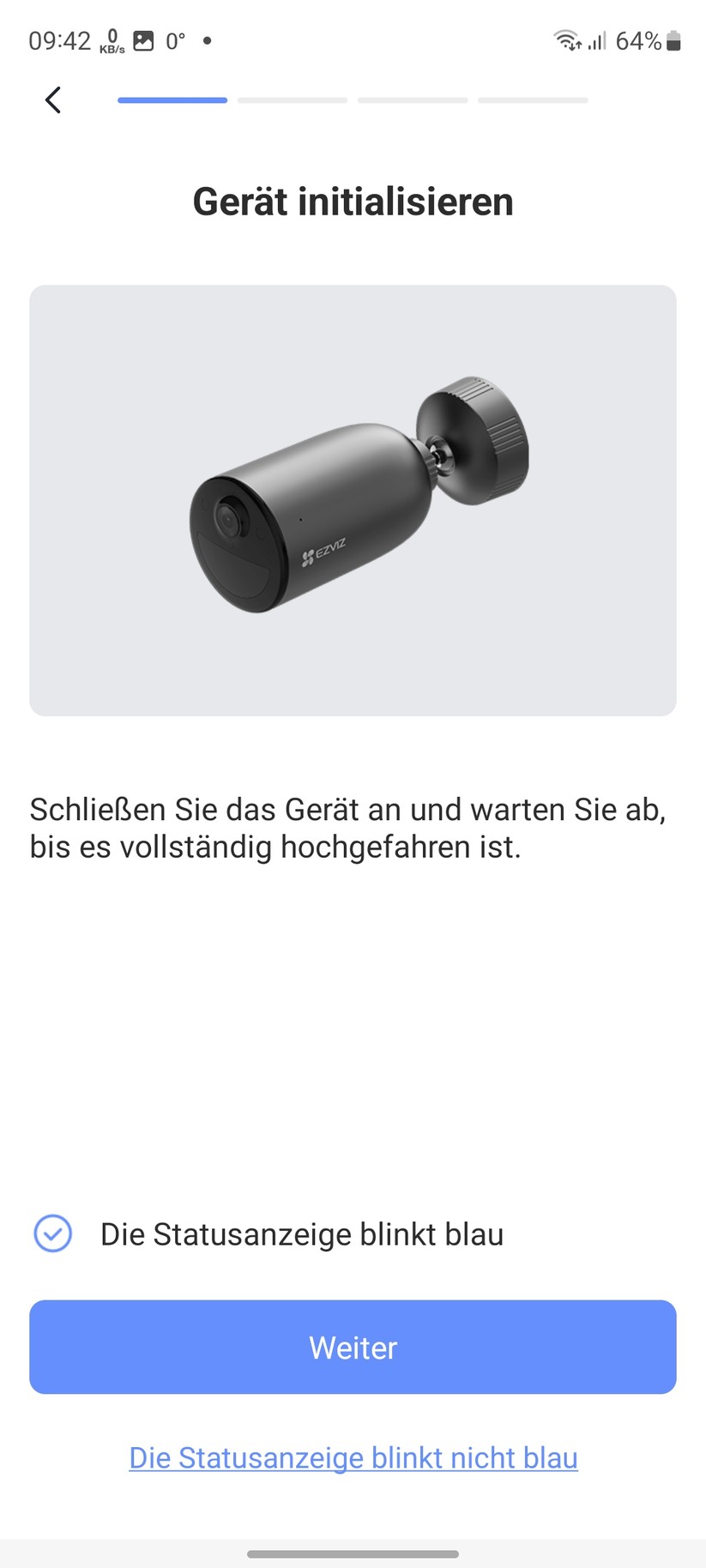Tap the first blue progress step
706x1568 pixels.
[172, 100]
